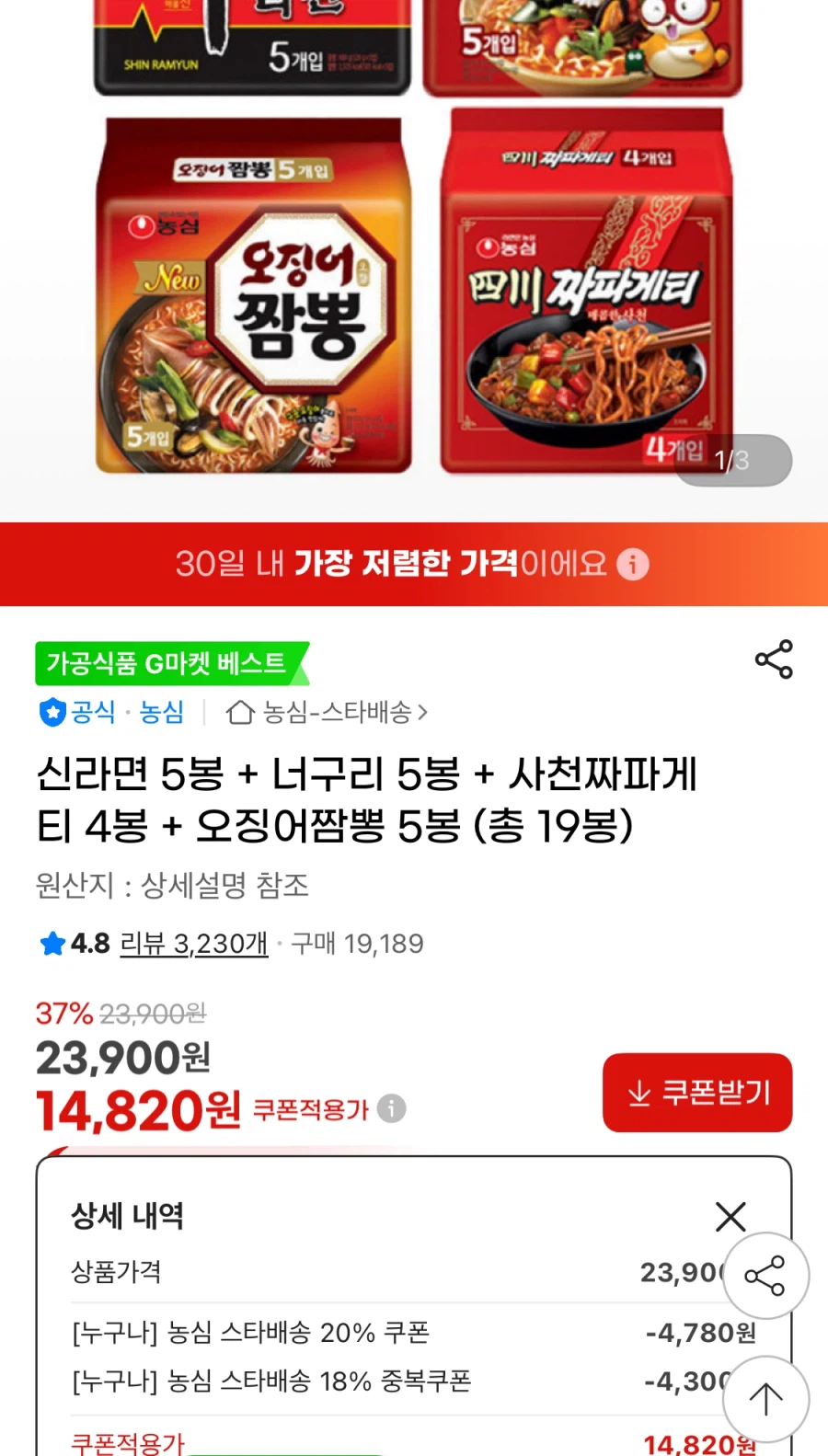The image size is (828, 1456).
Task: Open the lowest-price info icon in banner
Action: pos(633,565)
